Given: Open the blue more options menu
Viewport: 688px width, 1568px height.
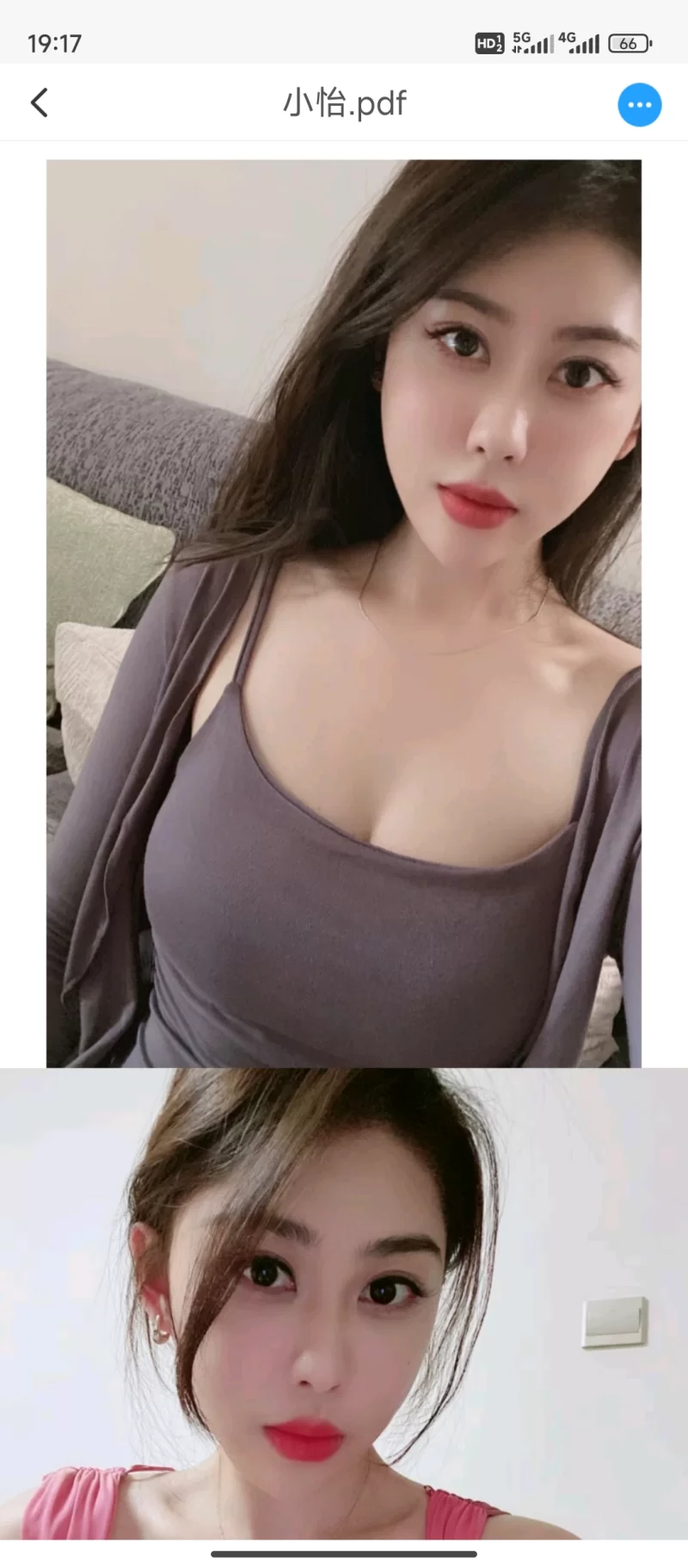Looking at the screenshot, I should pos(639,105).
